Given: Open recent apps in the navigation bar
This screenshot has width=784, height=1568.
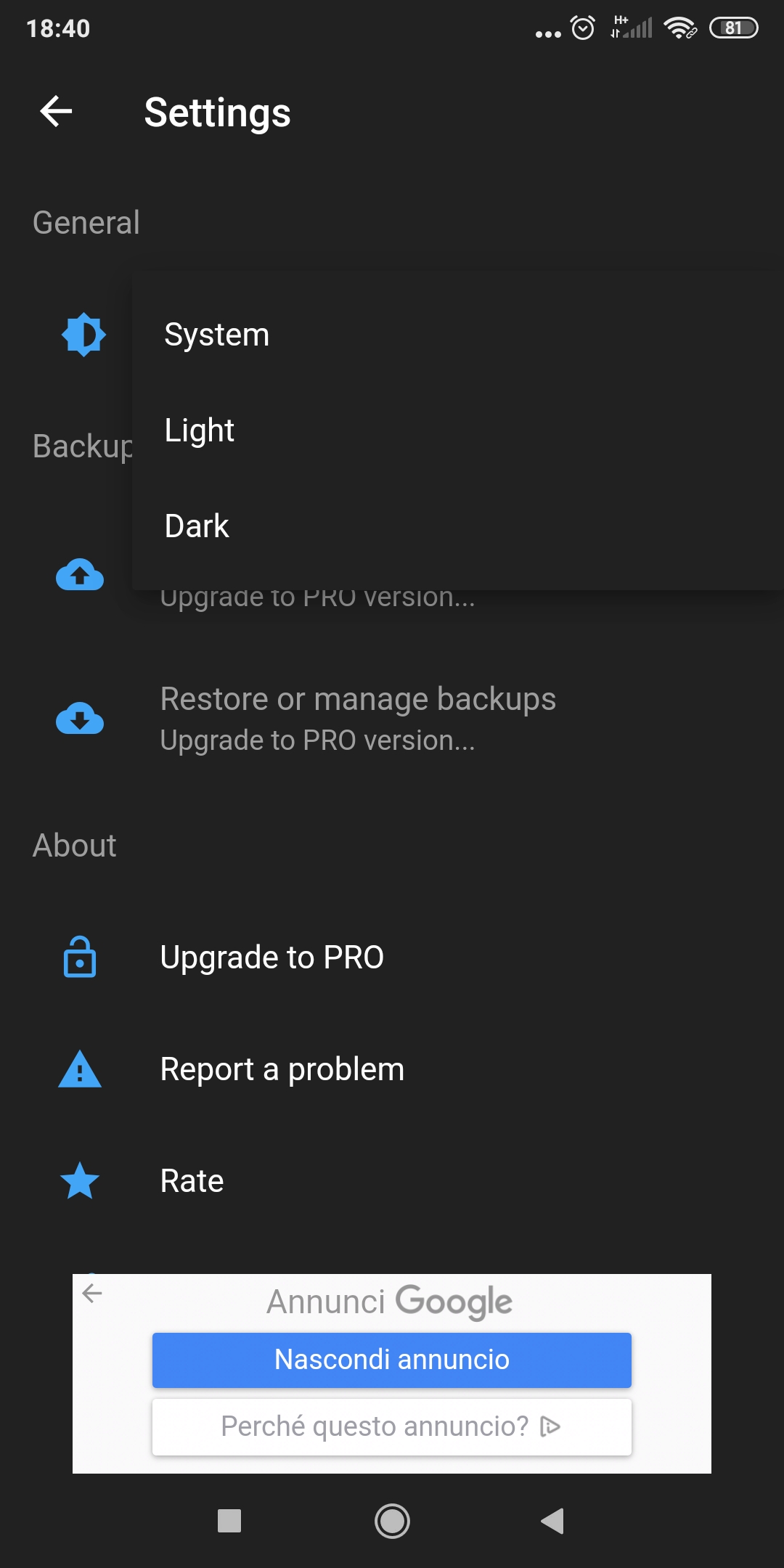Looking at the screenshot, I should [x=229, y=1521].
